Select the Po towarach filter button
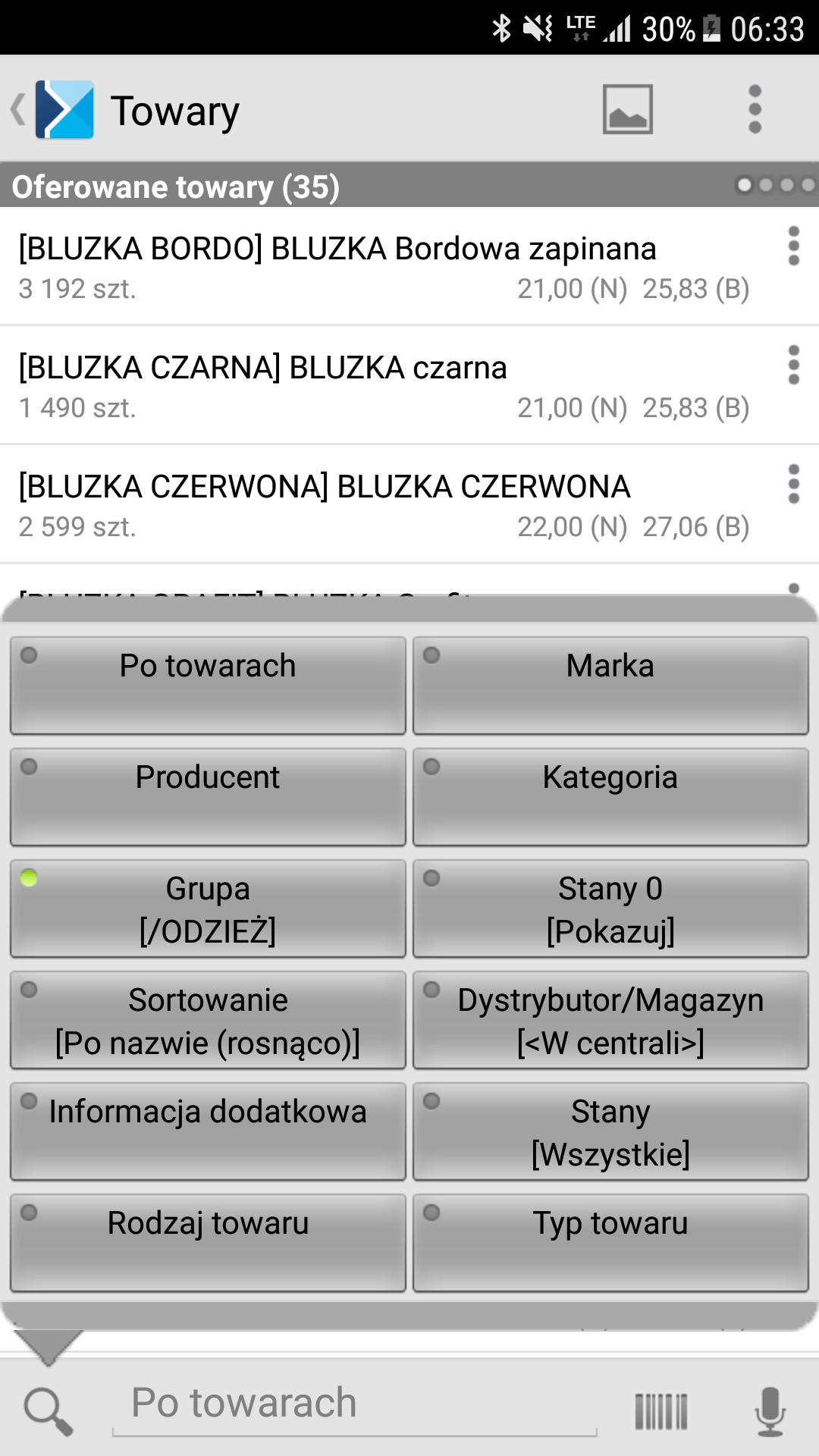The height and width of the screenshot is (1456, 819). click(208, 686)
